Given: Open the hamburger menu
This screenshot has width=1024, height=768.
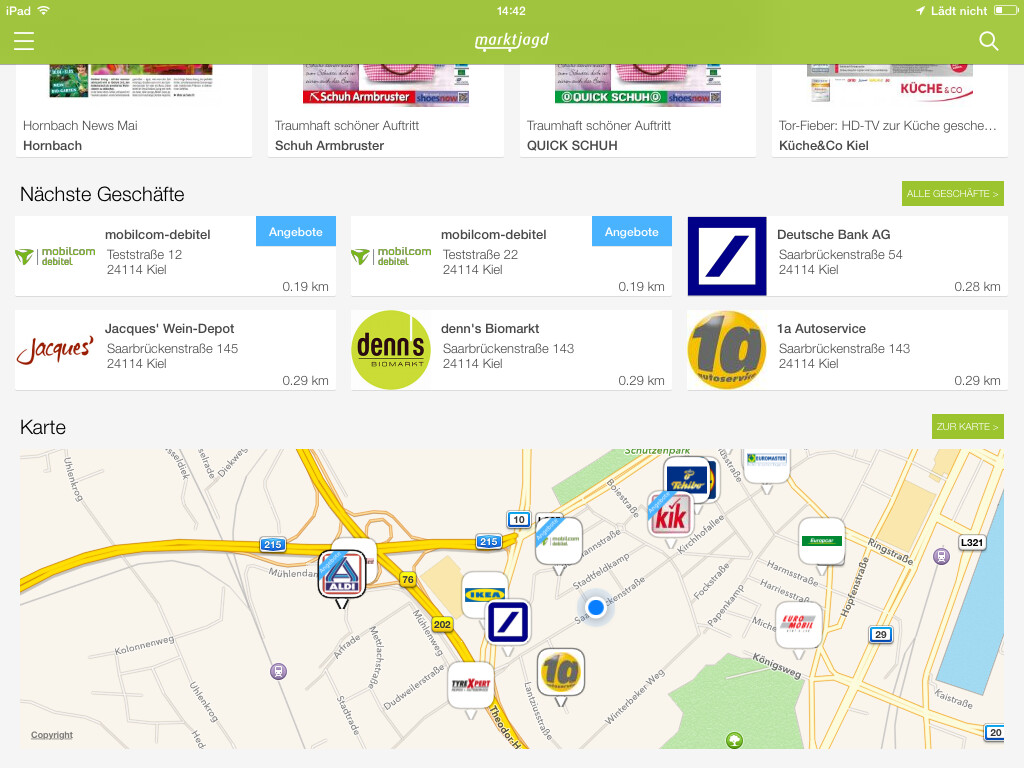Looking at the screenshot, I should (x=24, y=41).
